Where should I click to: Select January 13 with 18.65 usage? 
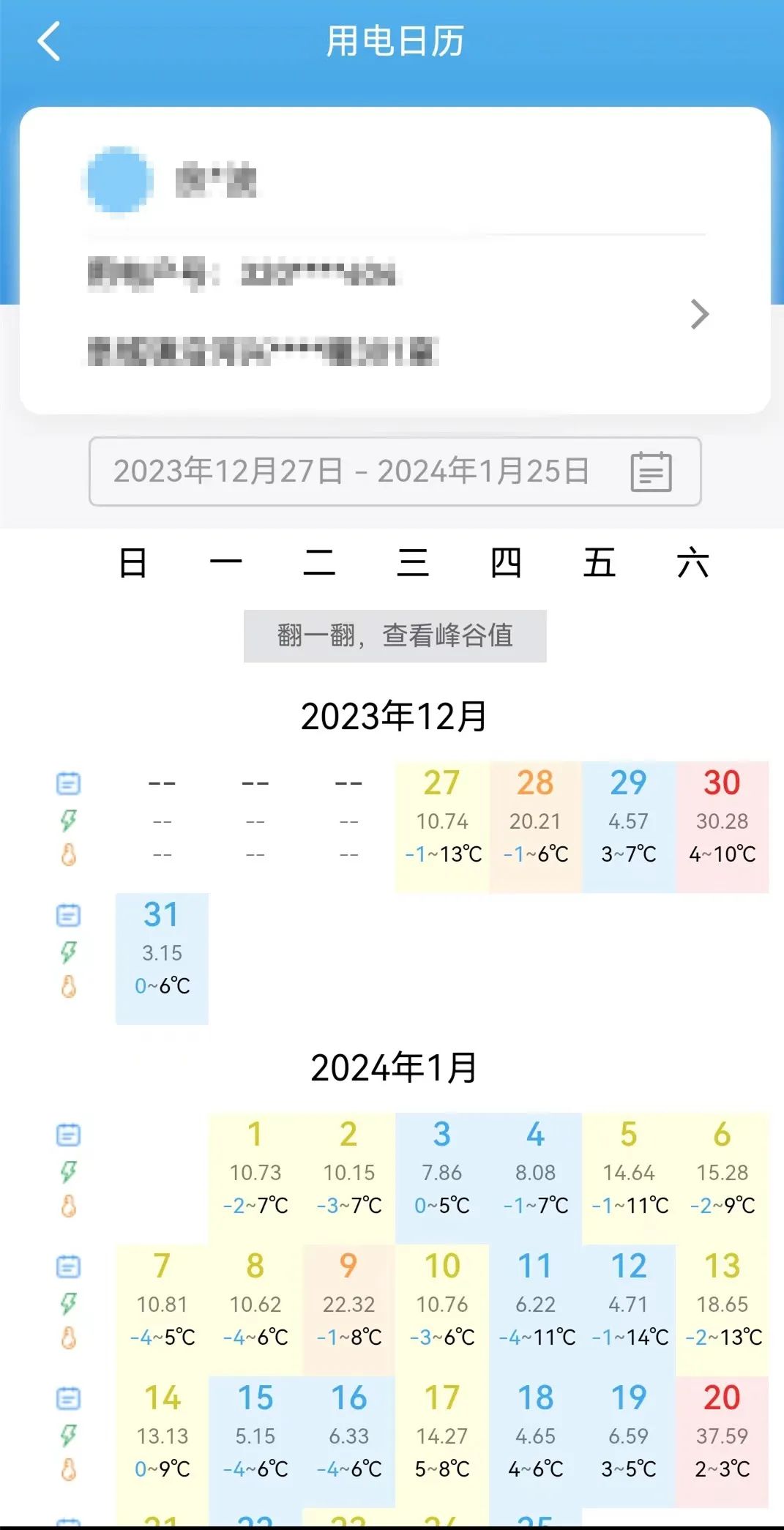722,1309
